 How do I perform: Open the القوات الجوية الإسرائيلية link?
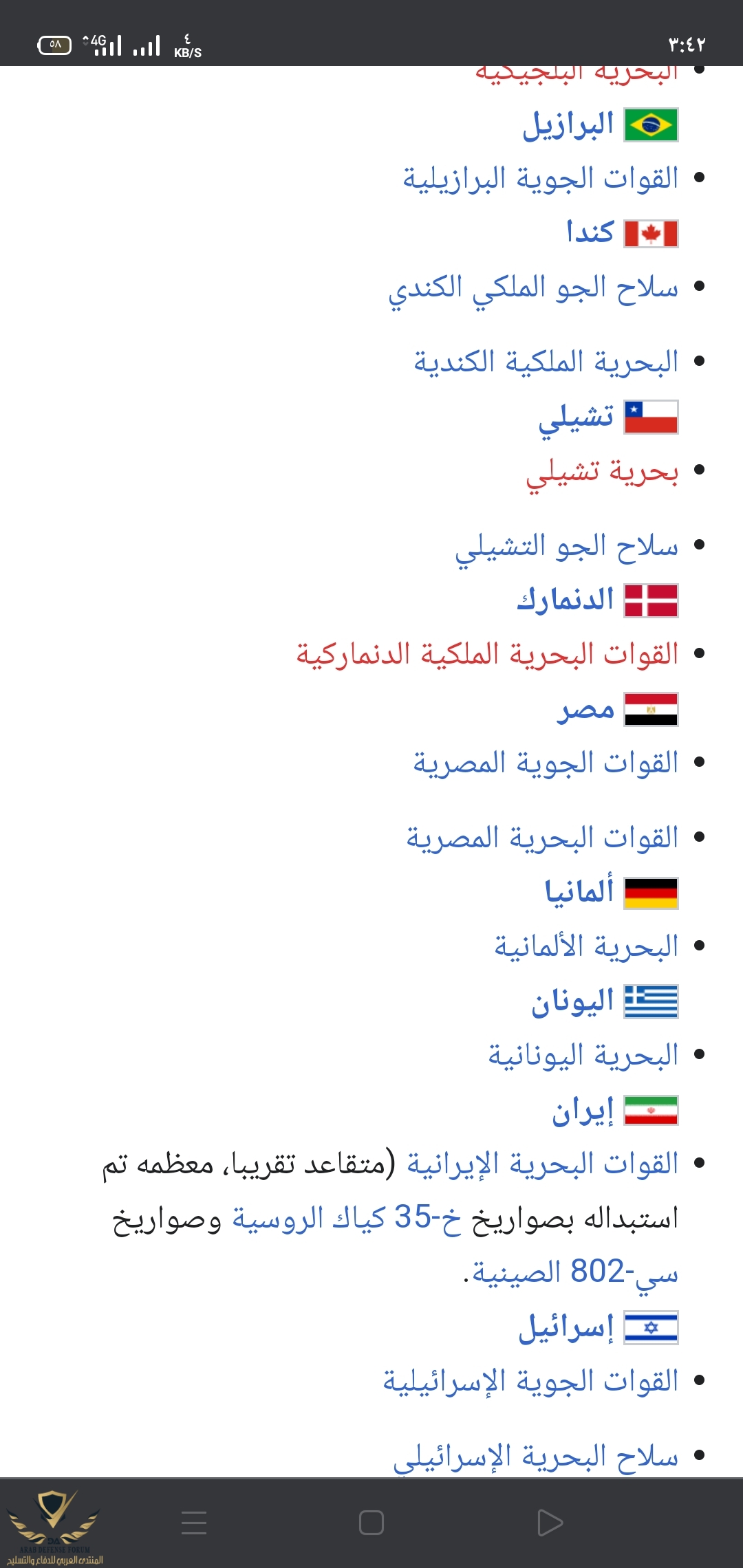tap(531, 1381)
